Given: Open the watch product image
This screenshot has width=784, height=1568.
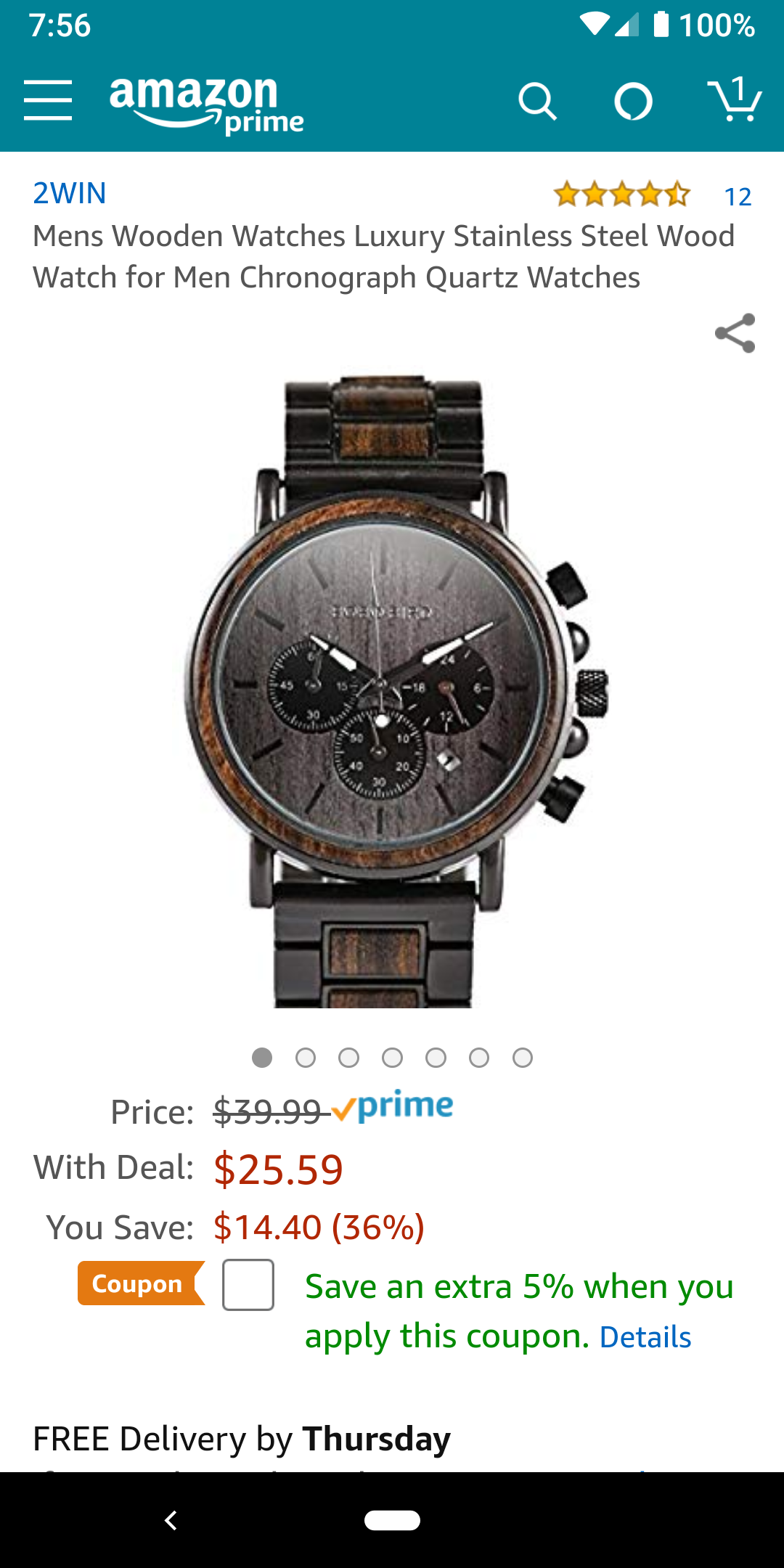Looking at the screenshot, I should point(392,690).
